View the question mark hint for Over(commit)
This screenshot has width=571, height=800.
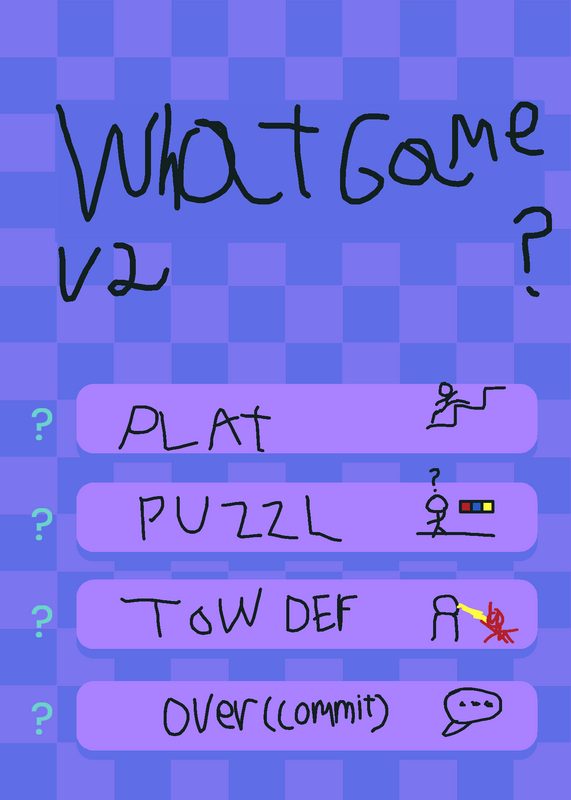pyautogui.click(x=41, y=718)
